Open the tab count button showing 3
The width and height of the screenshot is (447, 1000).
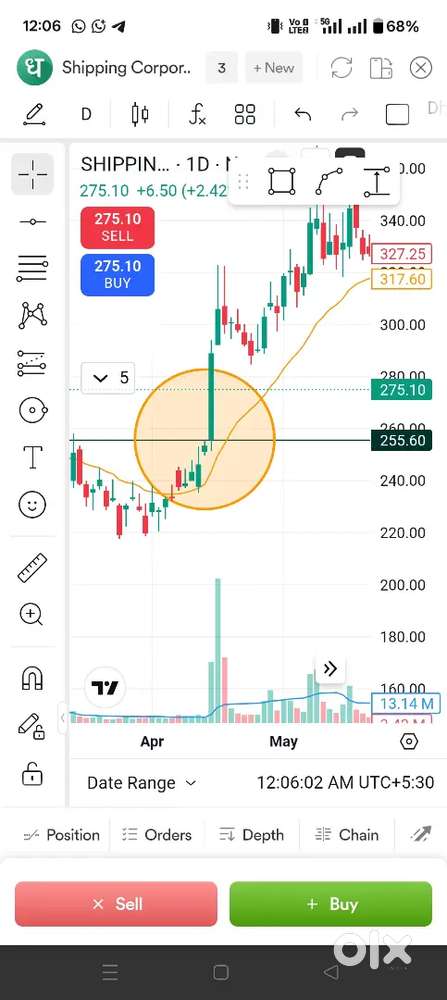(221, 68)
